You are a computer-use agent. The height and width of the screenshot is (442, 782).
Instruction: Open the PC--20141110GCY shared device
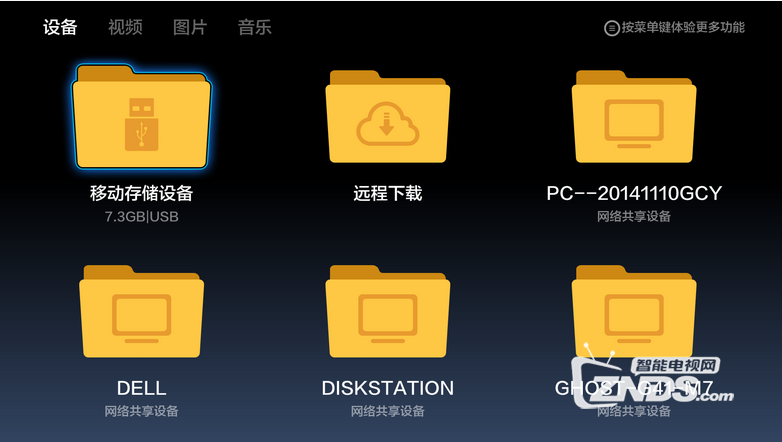634,119
